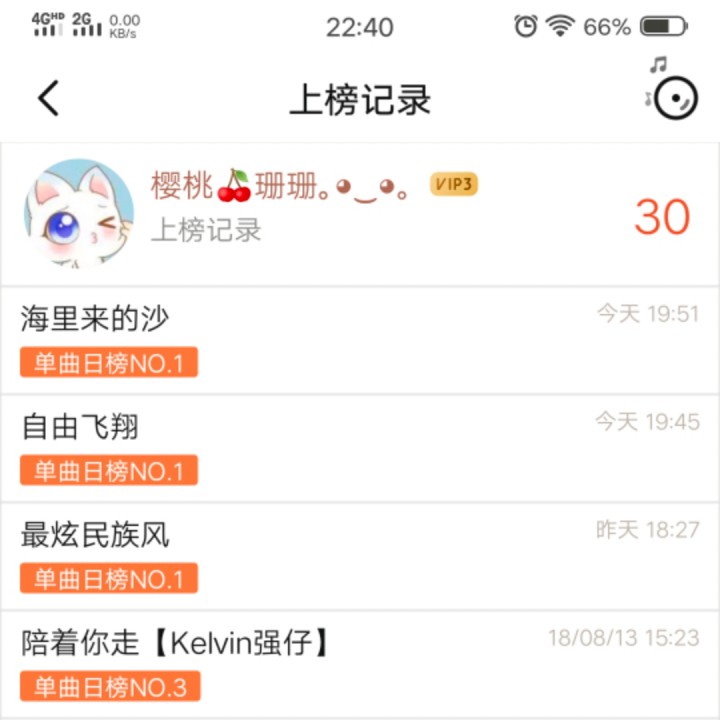Viewport: 720px width, 720px height.
Task: Open the song 自由飞翔
Action: click(x=80, y=427)
